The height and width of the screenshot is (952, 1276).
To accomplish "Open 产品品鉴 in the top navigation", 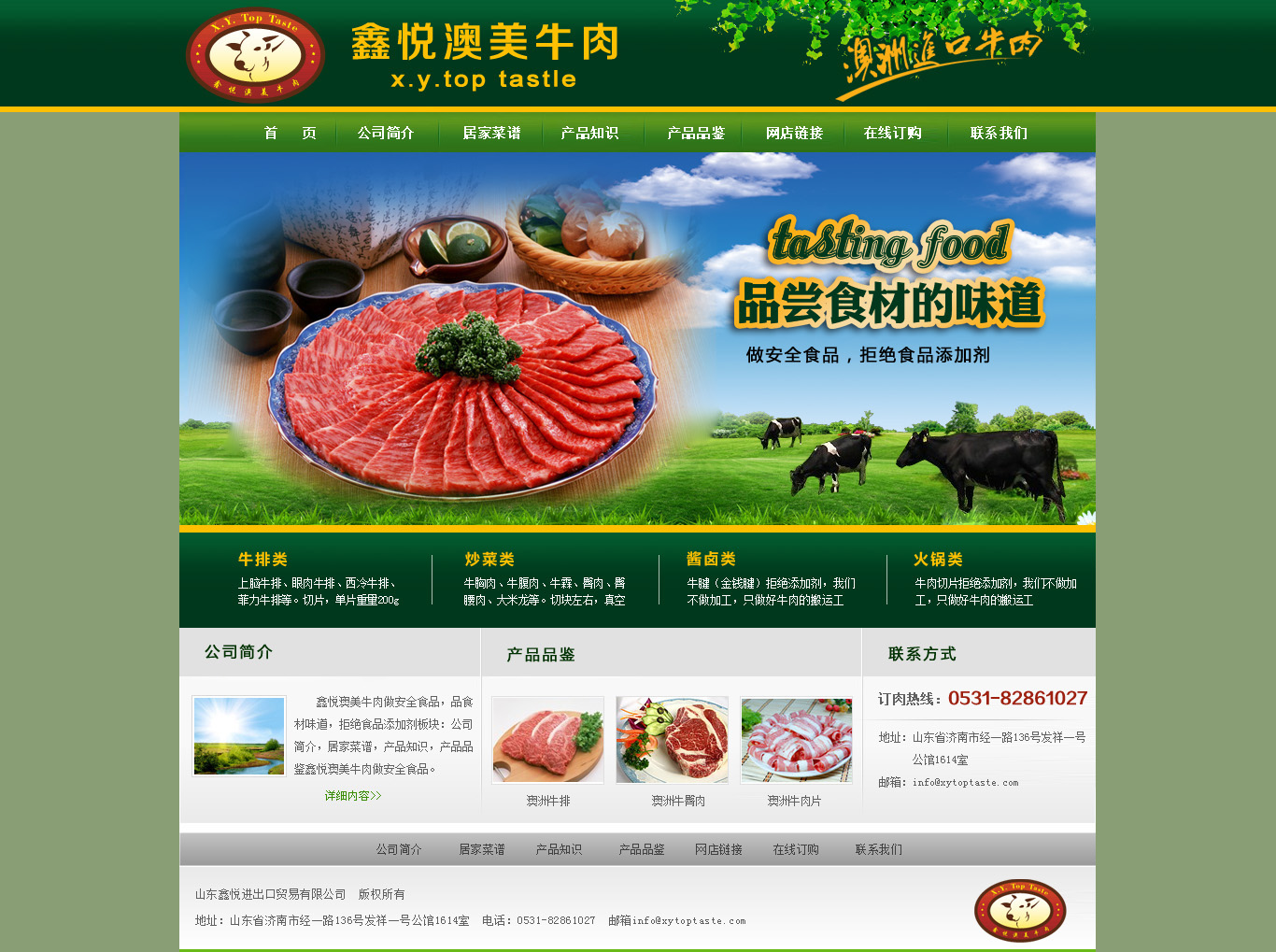I will pos(696,134).
